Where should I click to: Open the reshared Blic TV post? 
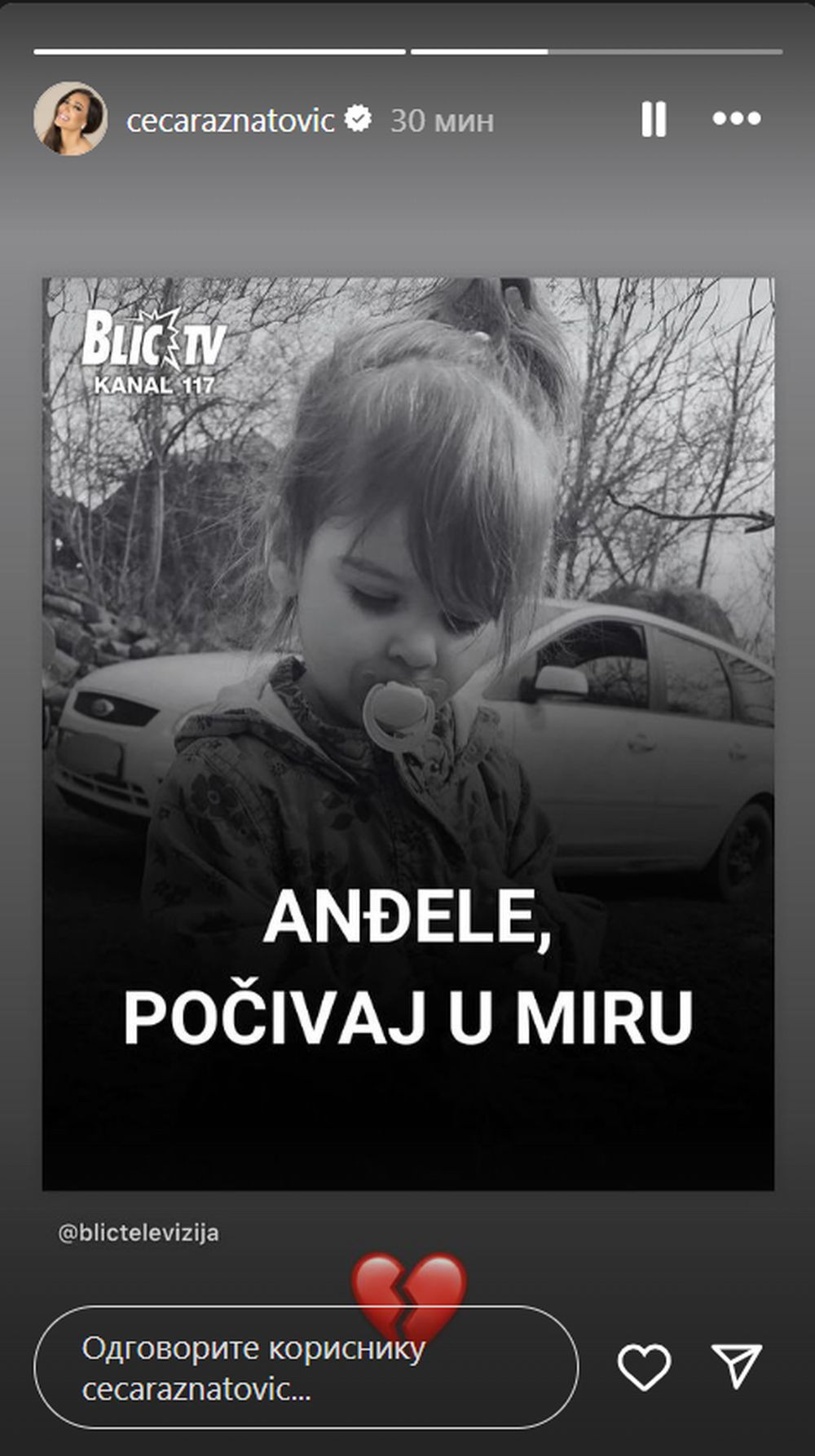(407, 734)
